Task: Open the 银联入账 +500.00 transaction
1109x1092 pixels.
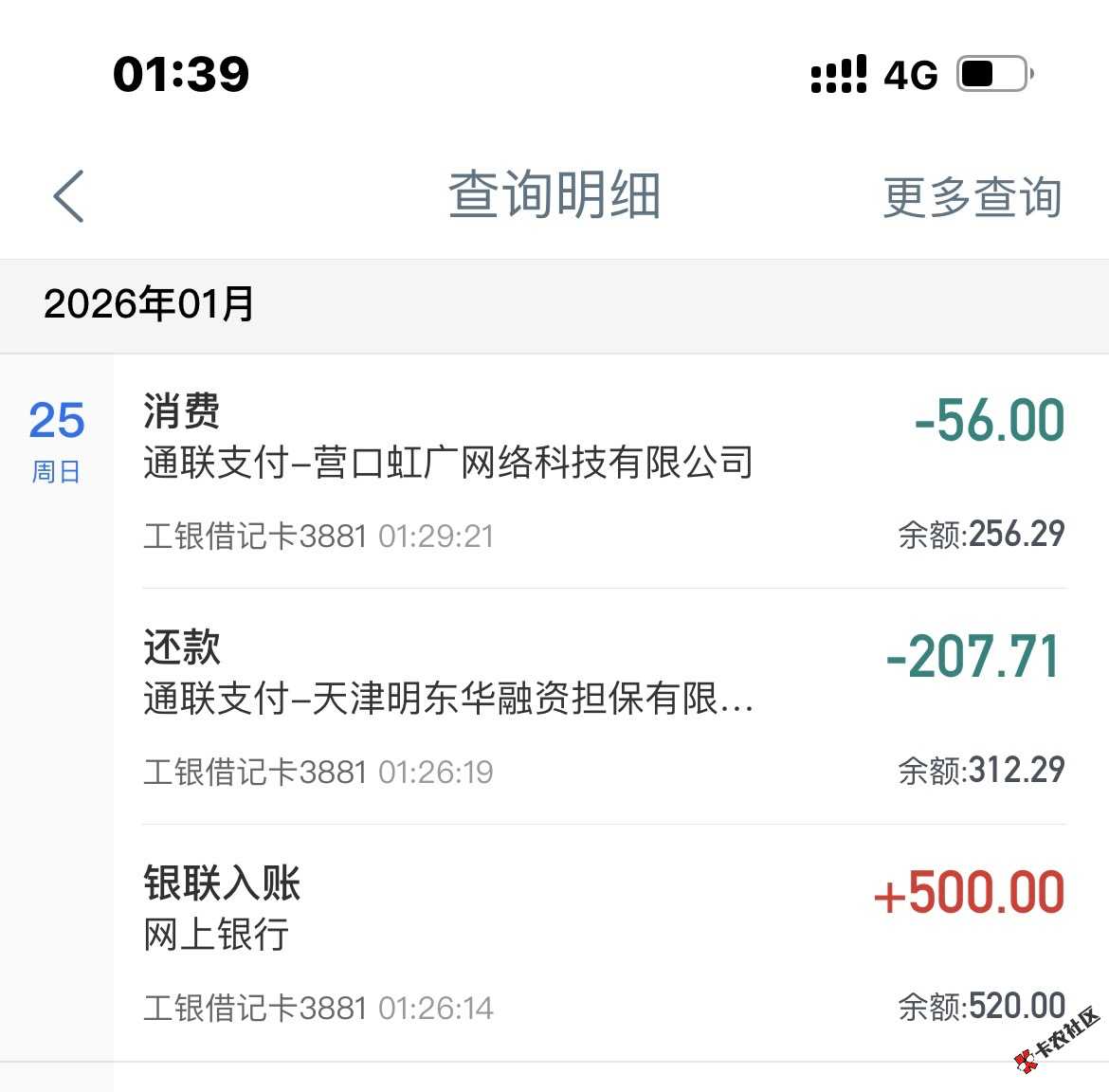Action: coord(603,943)
